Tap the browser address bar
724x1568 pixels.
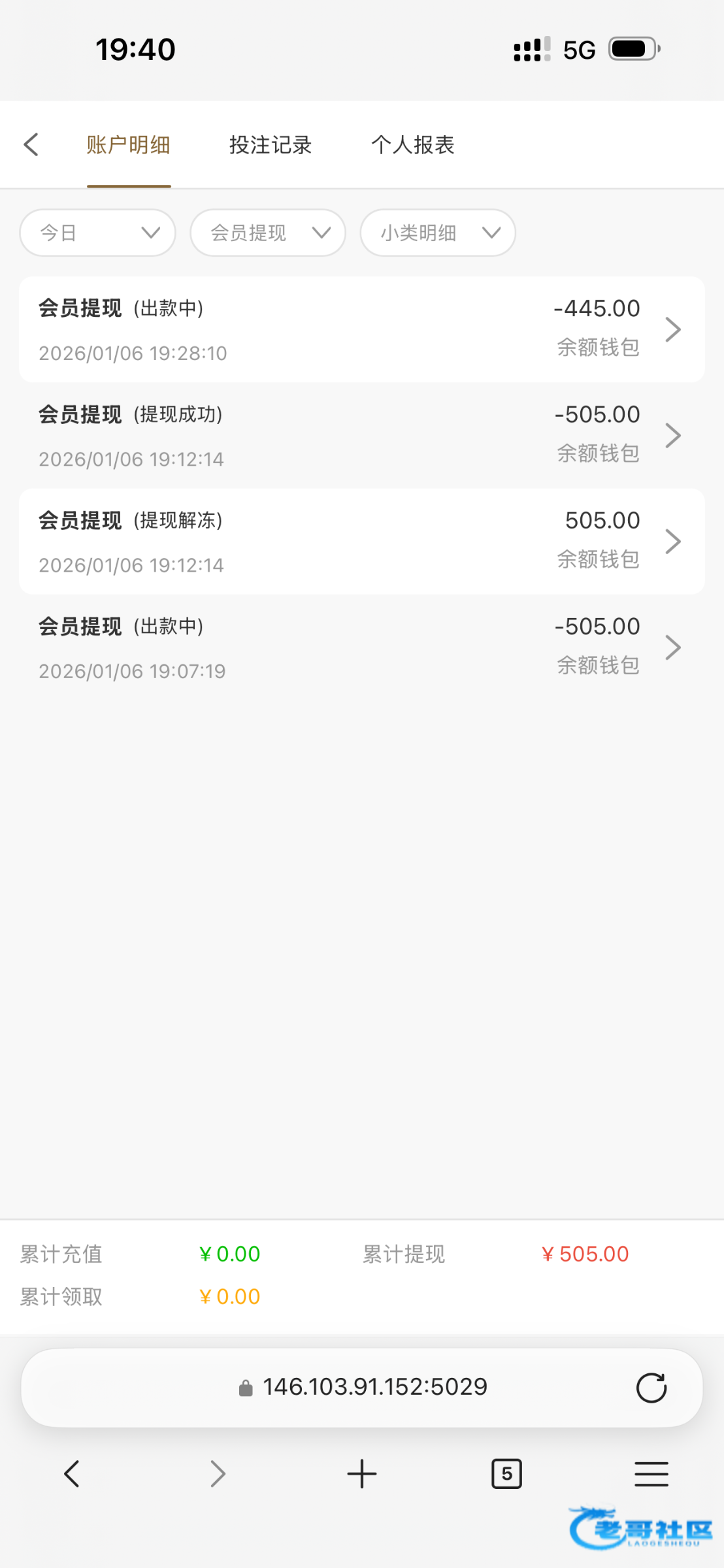pos(362,1387)
